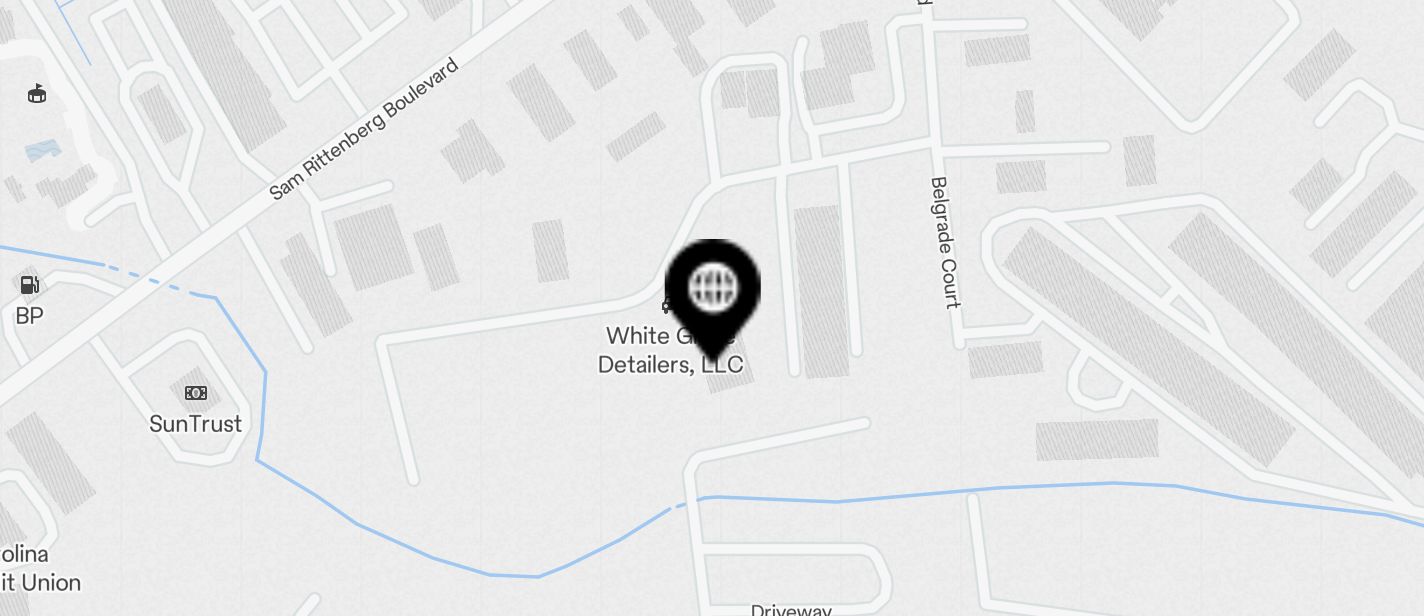Image resolution: width=1424 pixels, height=616 pixels.
Task: Tap the black globe location pin
Action: (713, 288)
